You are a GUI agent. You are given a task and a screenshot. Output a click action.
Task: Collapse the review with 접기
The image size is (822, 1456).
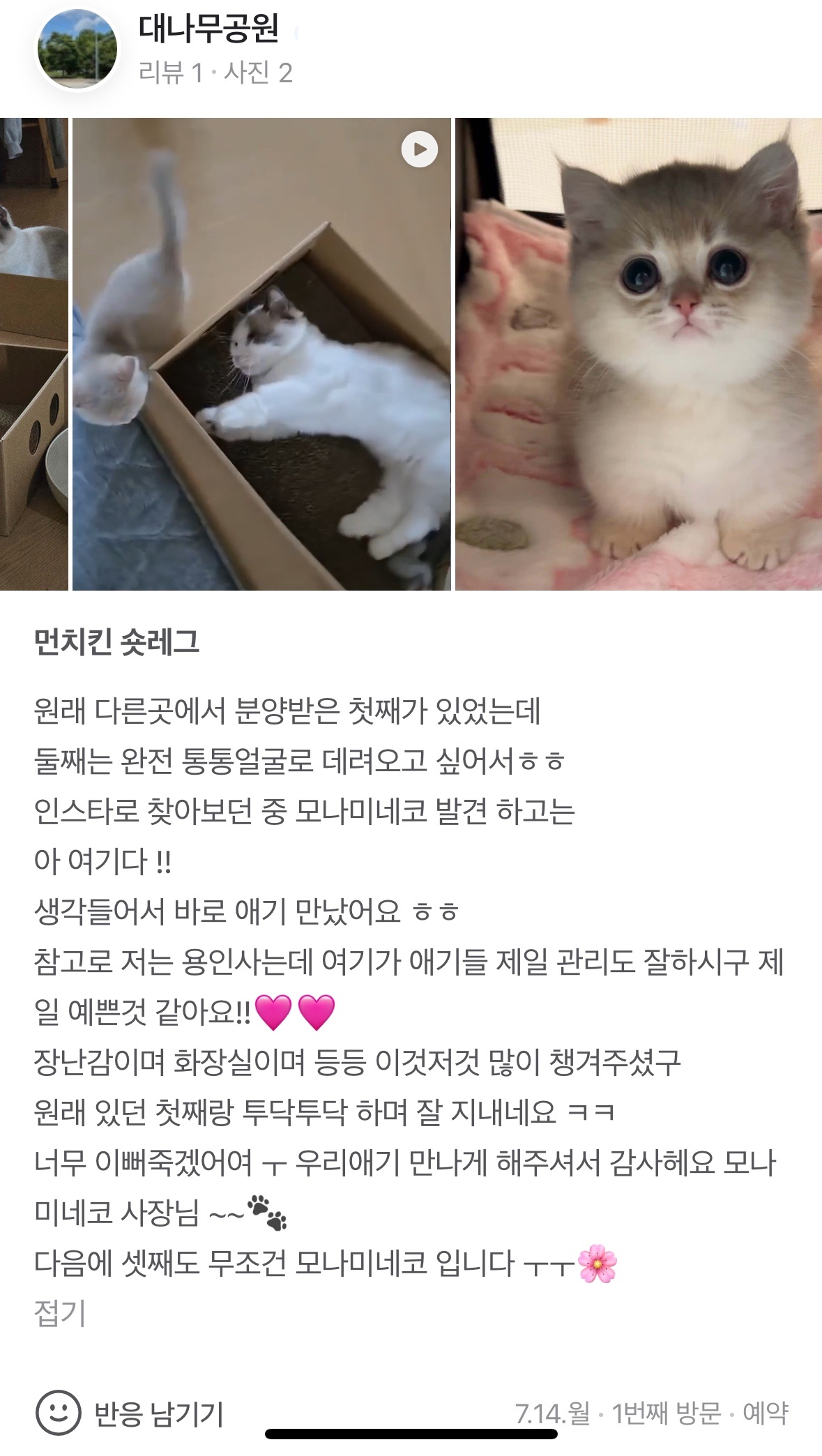pos(60,1314)
